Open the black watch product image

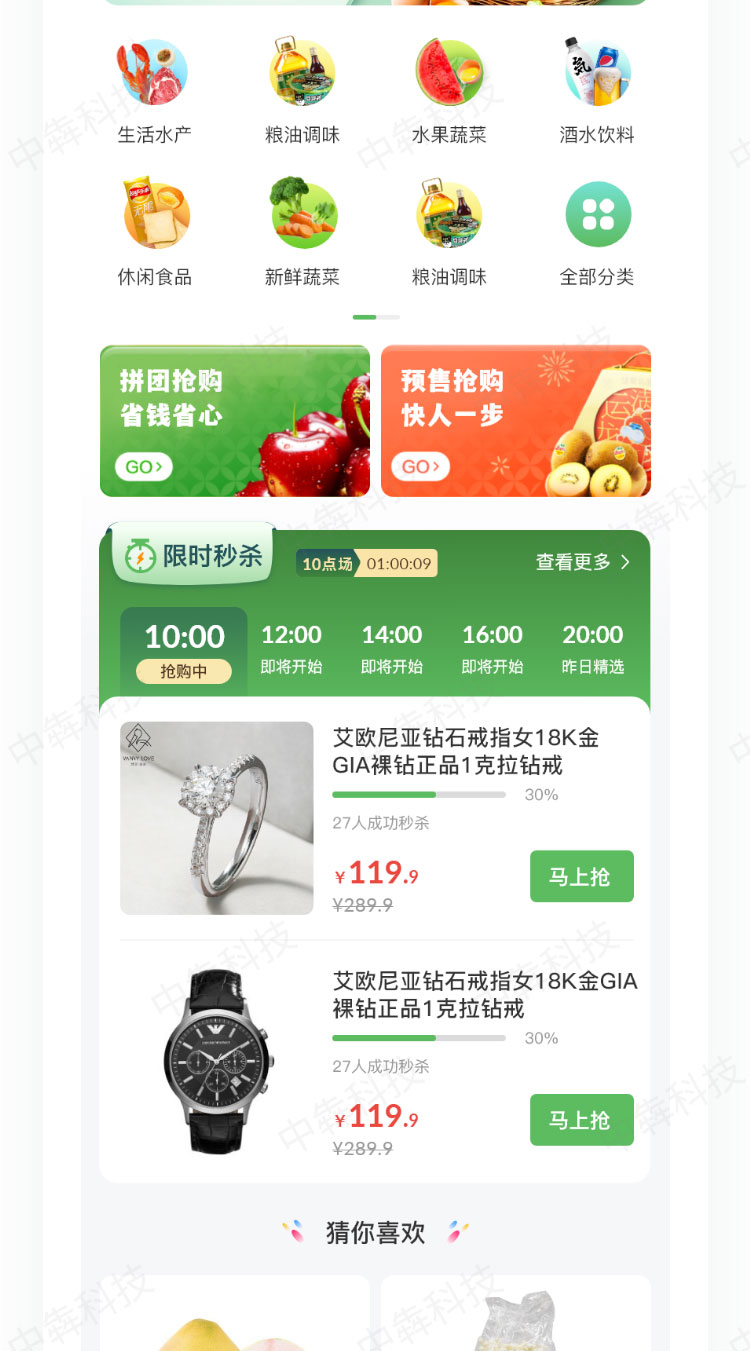pyautogui.click(x=217, y=1061)
